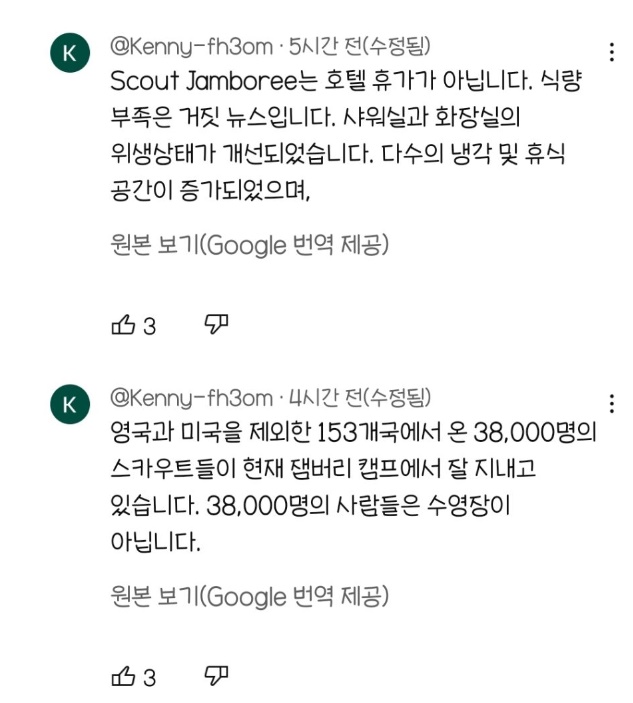Open @Kenny-fh3om username on the 4시간 전 comment
Image resolution: width=633 pixels, height=703 pixels.
pos(192,398)
